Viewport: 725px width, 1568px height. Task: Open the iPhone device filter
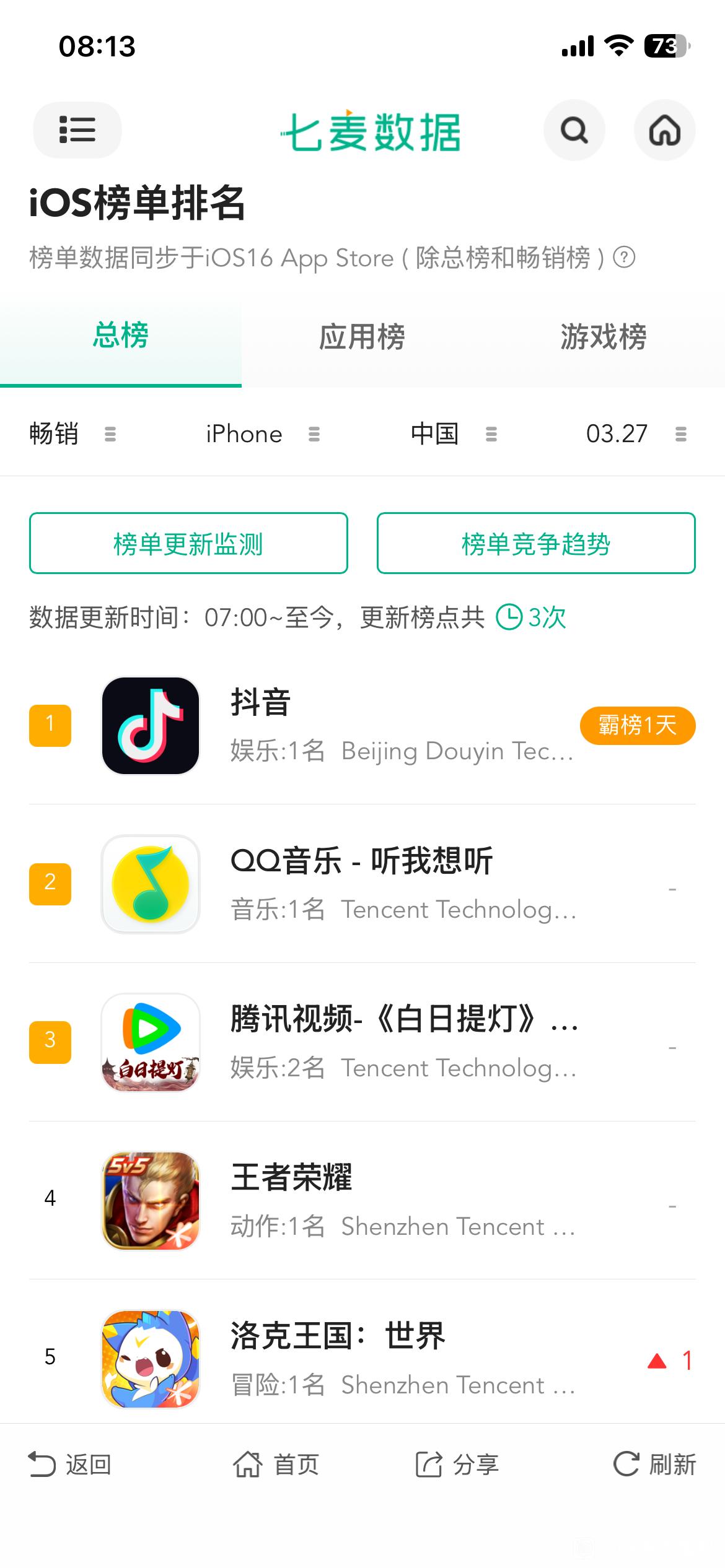[263, 434]
